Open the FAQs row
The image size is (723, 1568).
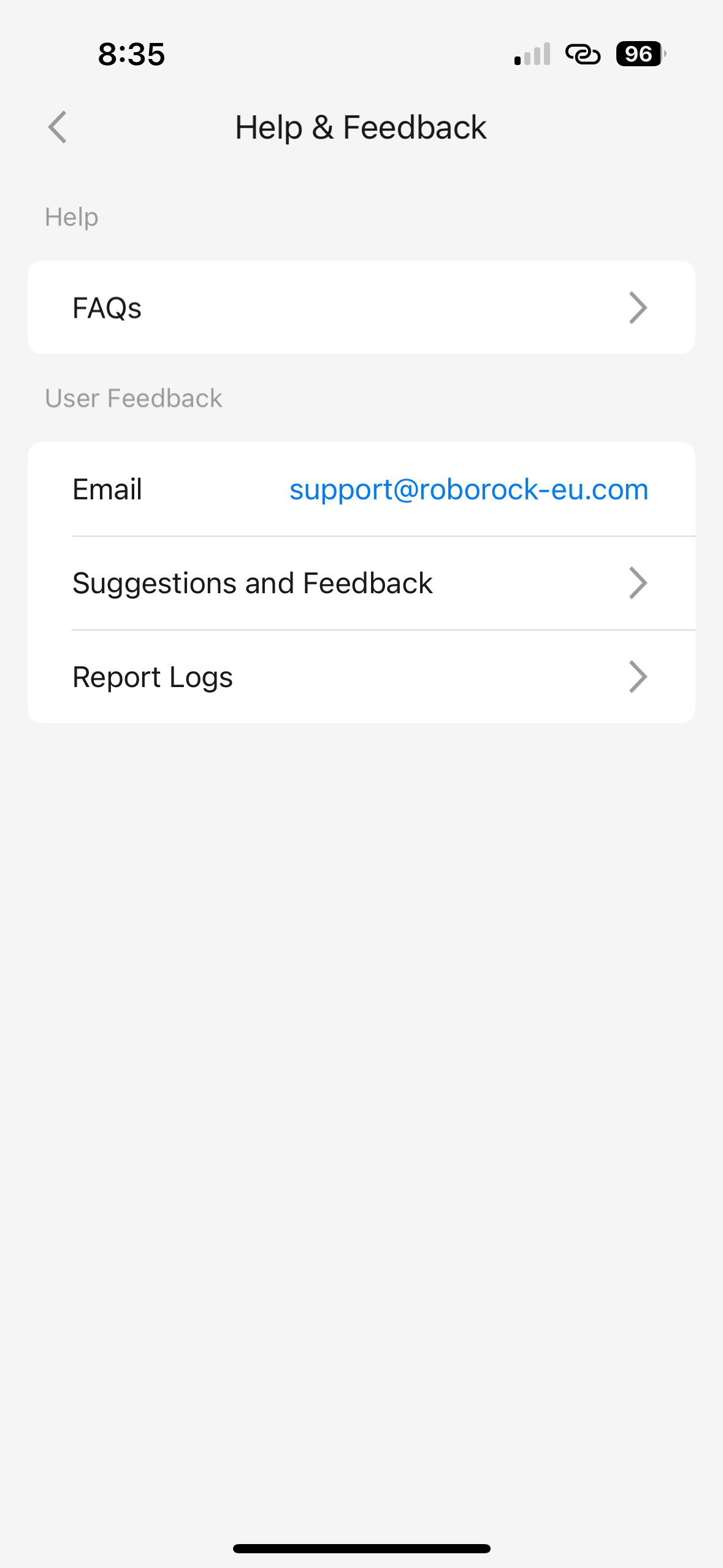click(x=361, y=307)
